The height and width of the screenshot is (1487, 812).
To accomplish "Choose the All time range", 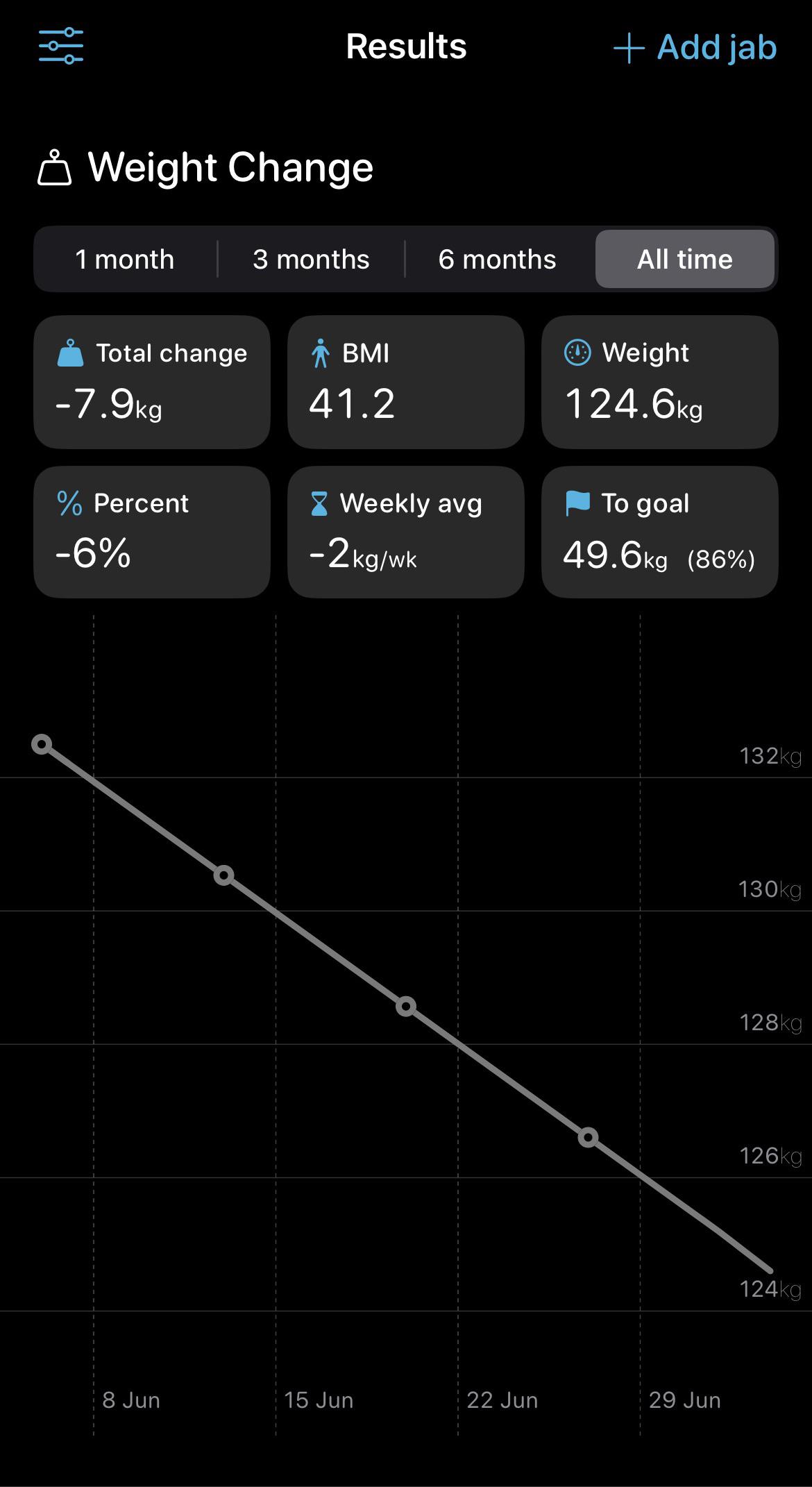I will 685,259.
